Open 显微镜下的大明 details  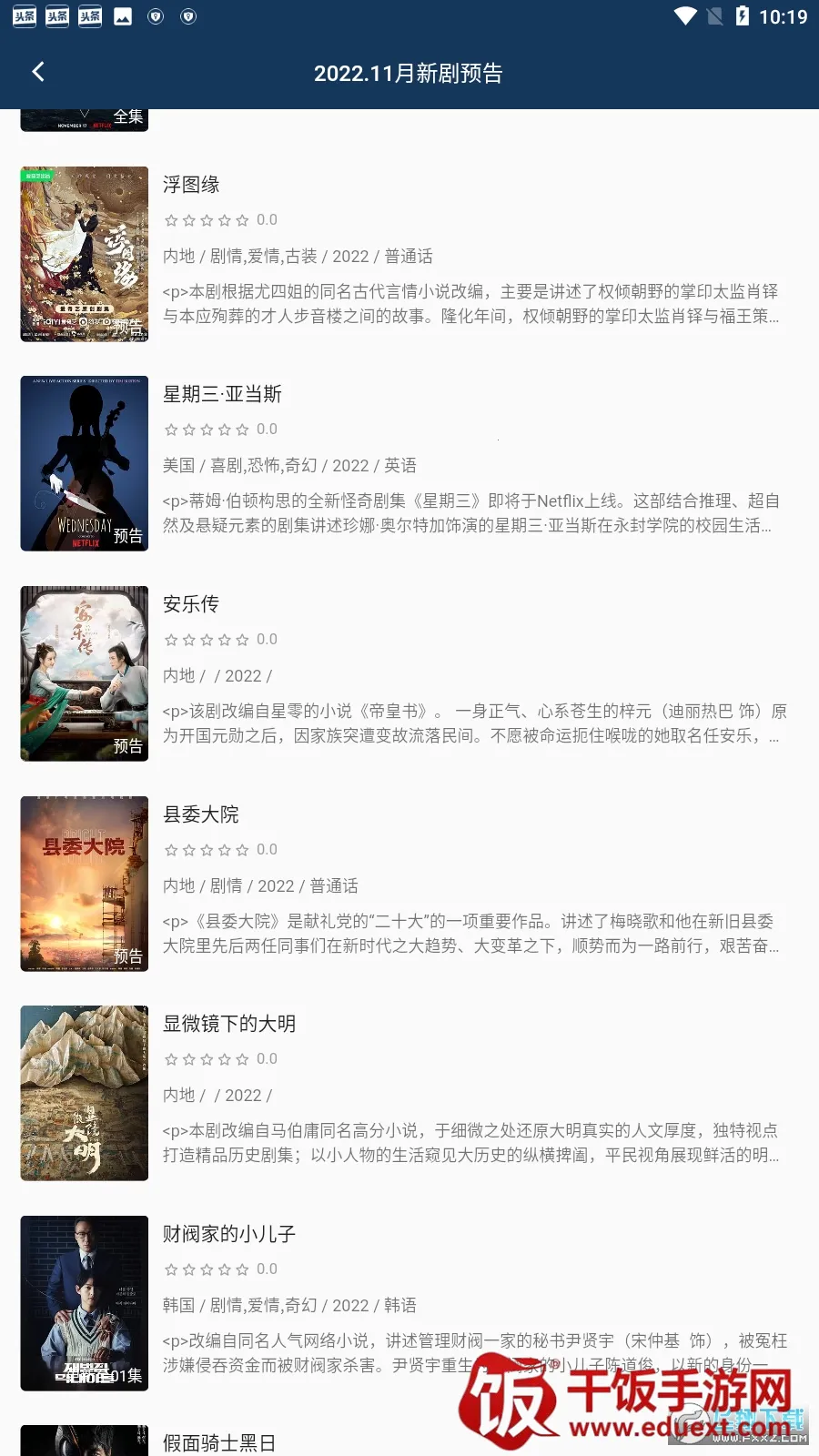point(228,1024)
